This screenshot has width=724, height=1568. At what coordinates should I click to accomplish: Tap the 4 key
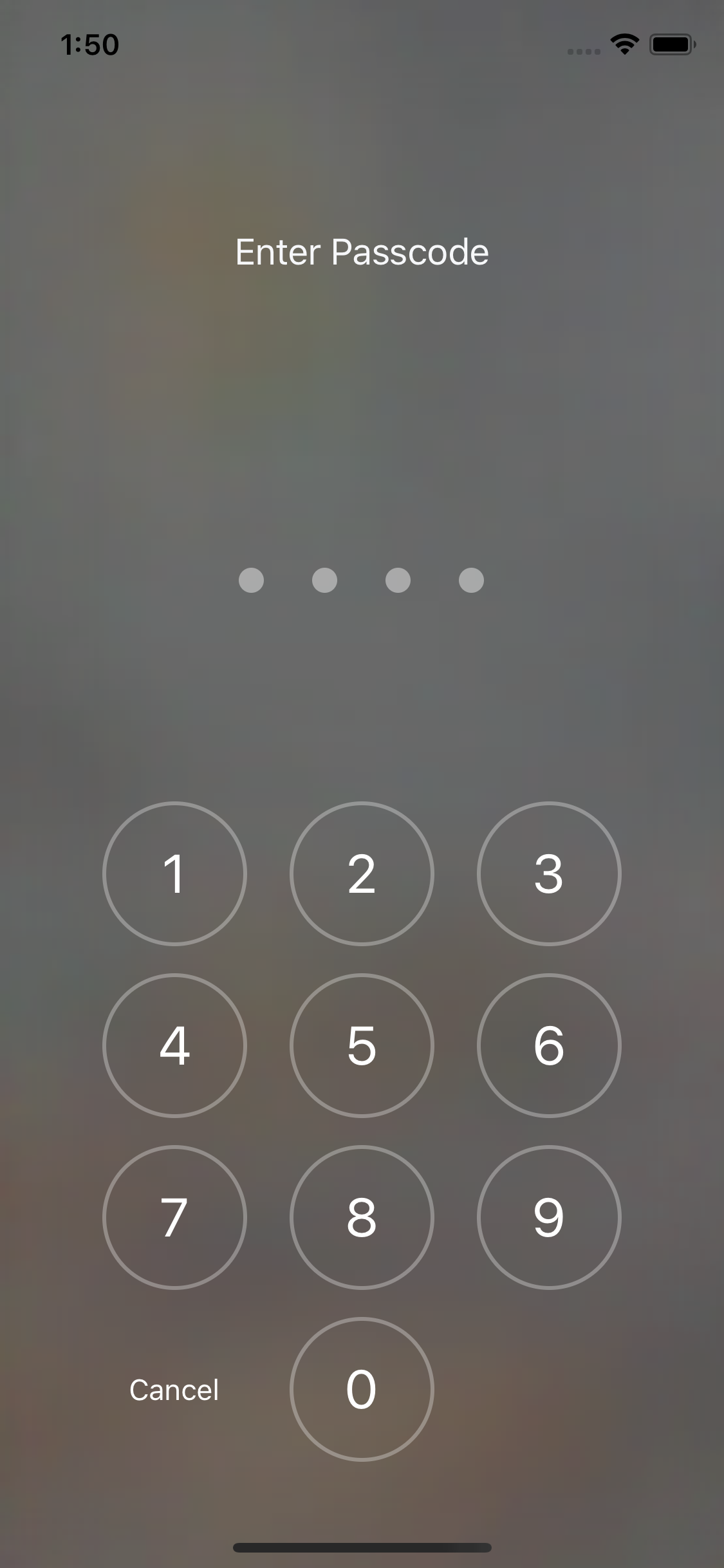point(174,1045)
